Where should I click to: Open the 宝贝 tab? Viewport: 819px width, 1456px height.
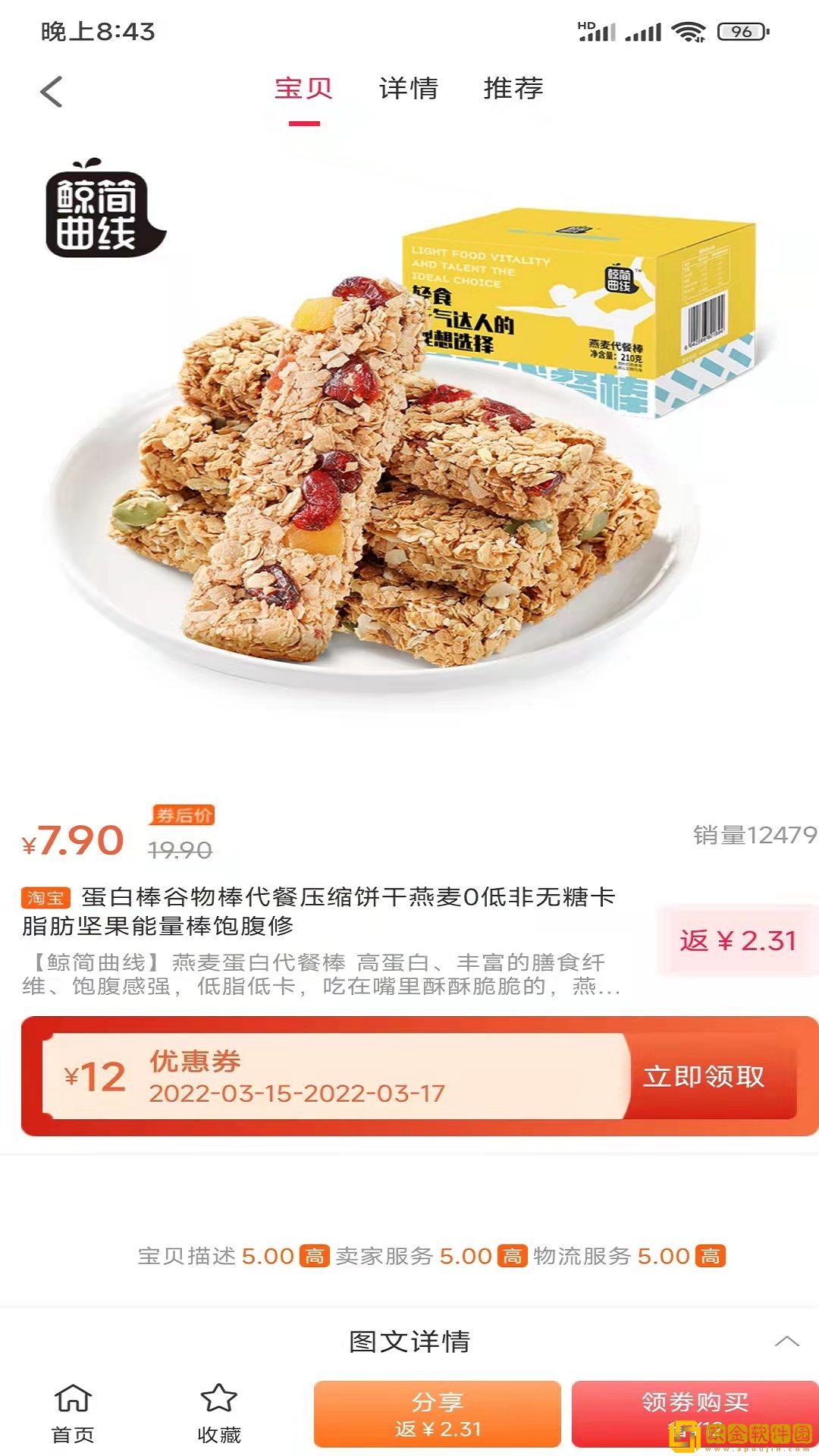coord(303,90)
